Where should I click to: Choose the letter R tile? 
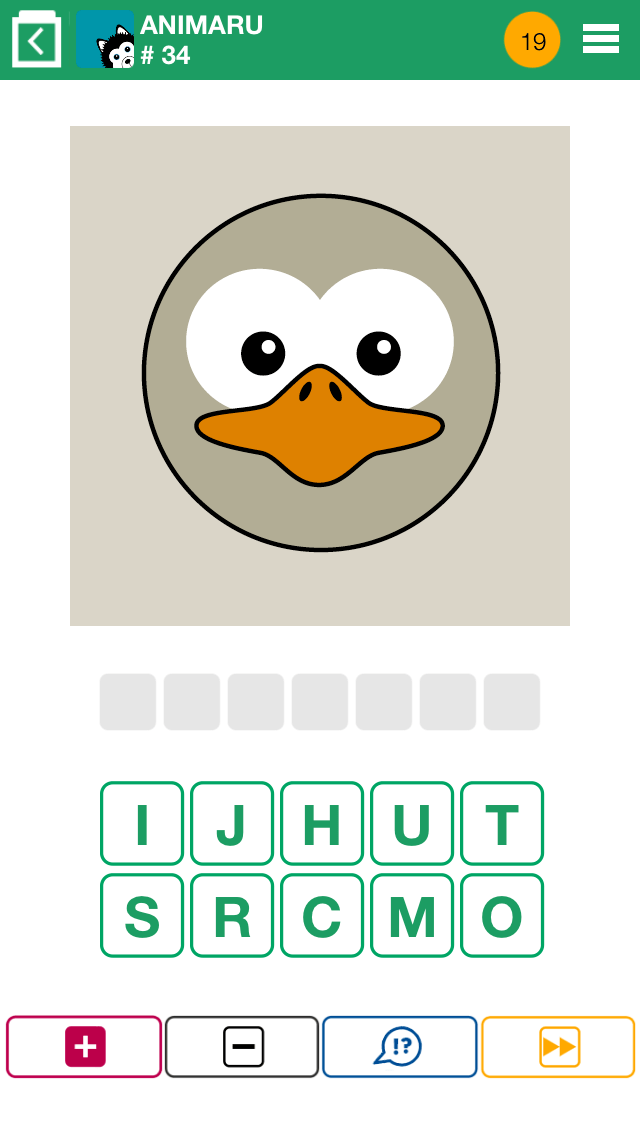click(232, 916)
